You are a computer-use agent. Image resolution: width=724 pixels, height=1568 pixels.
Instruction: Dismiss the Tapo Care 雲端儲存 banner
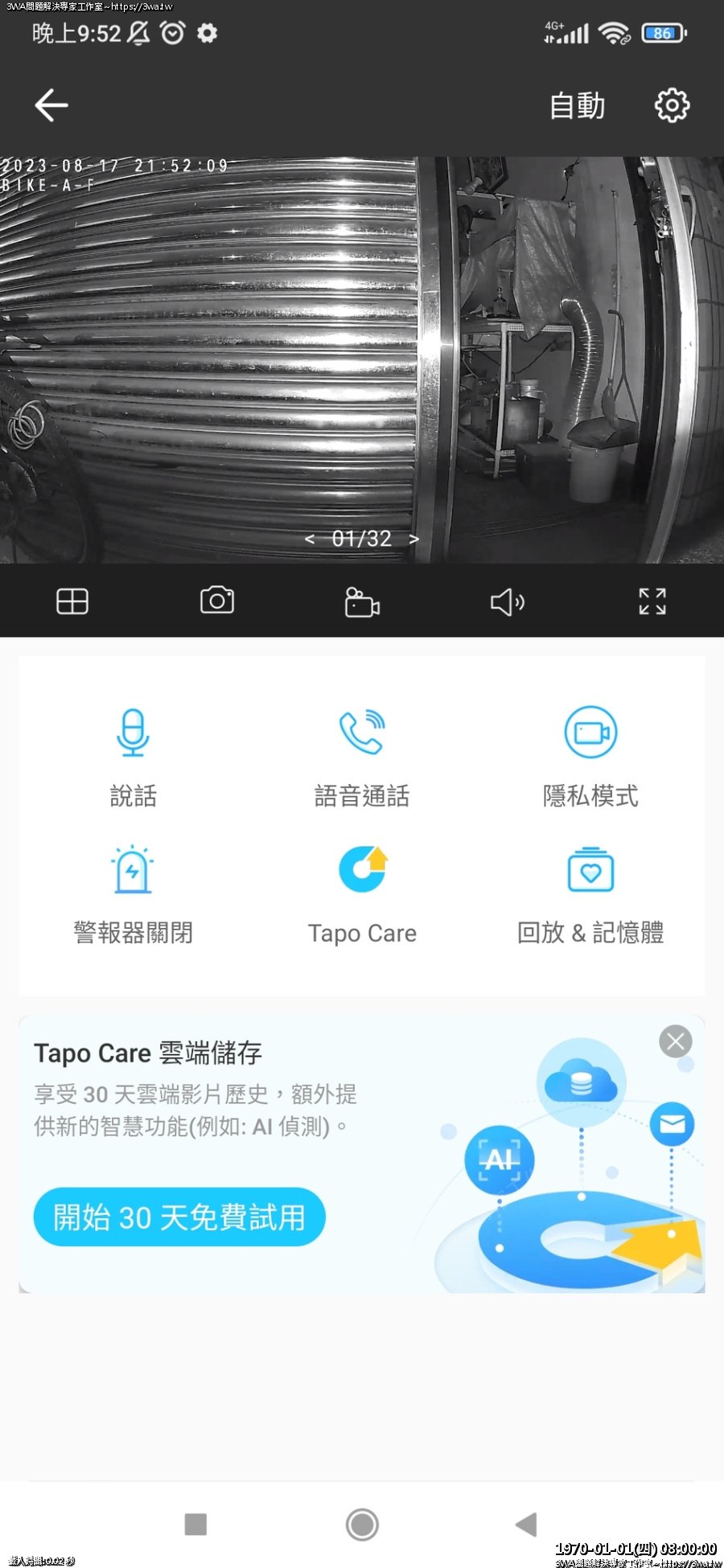(x=675, y=1041)
